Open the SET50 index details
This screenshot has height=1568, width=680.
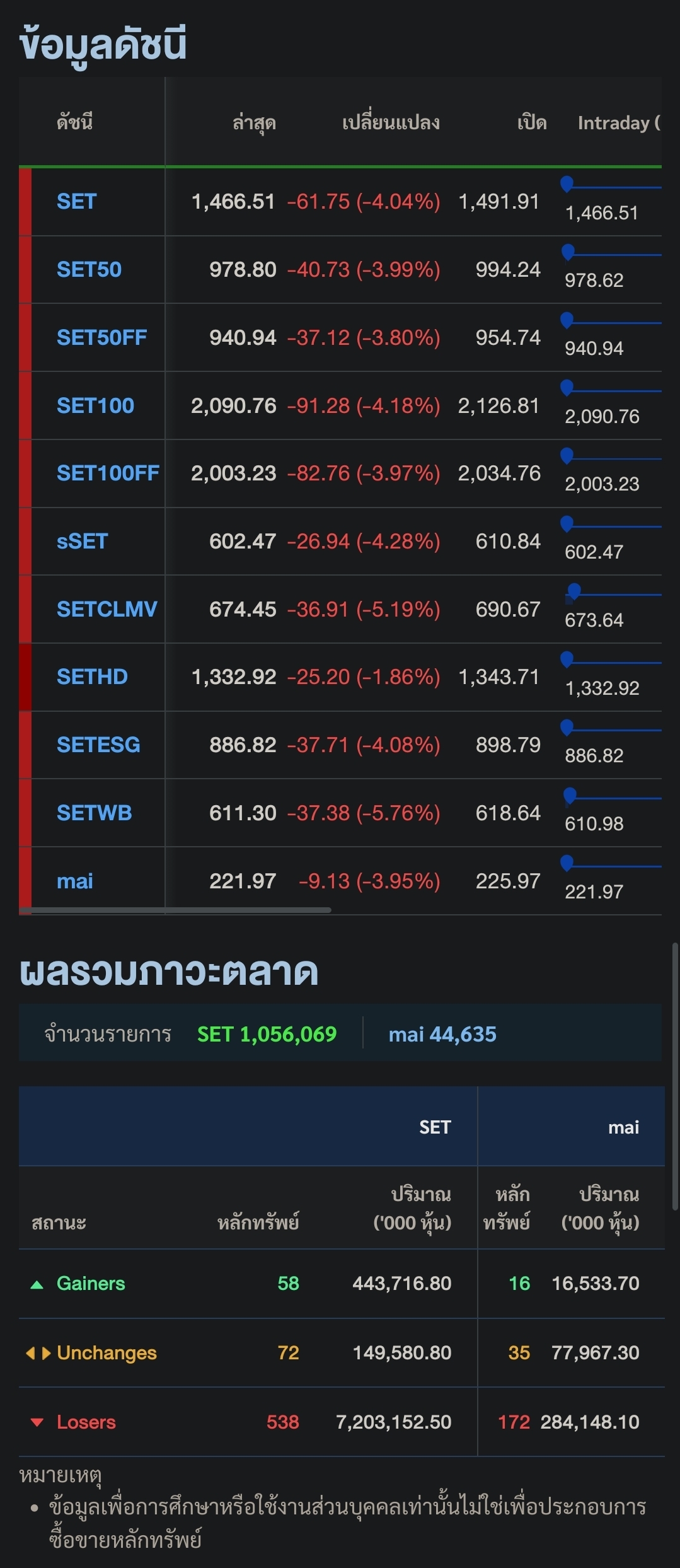coord(89,270)
